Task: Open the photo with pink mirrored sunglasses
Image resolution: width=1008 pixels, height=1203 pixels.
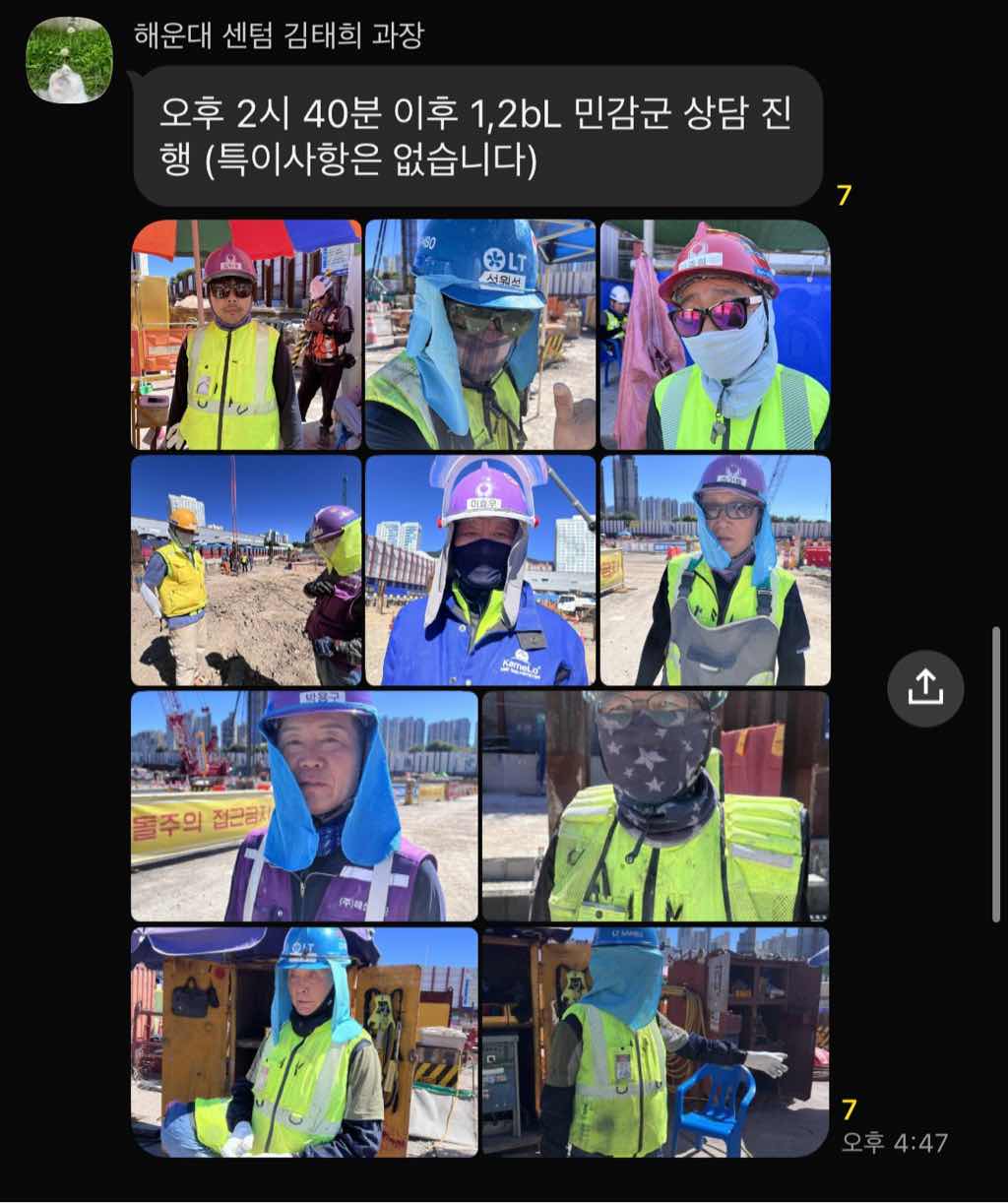Action: tap(715, 335)
